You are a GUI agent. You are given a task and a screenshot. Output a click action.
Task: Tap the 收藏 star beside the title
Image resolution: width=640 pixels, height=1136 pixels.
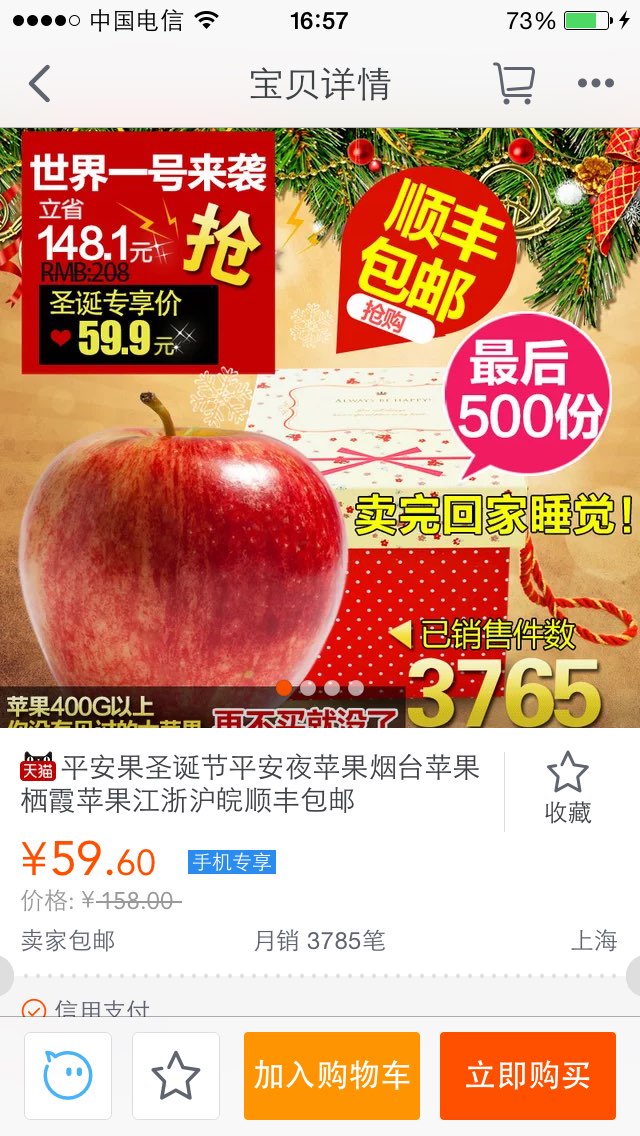pyautogui.click(x=568, y=788)
